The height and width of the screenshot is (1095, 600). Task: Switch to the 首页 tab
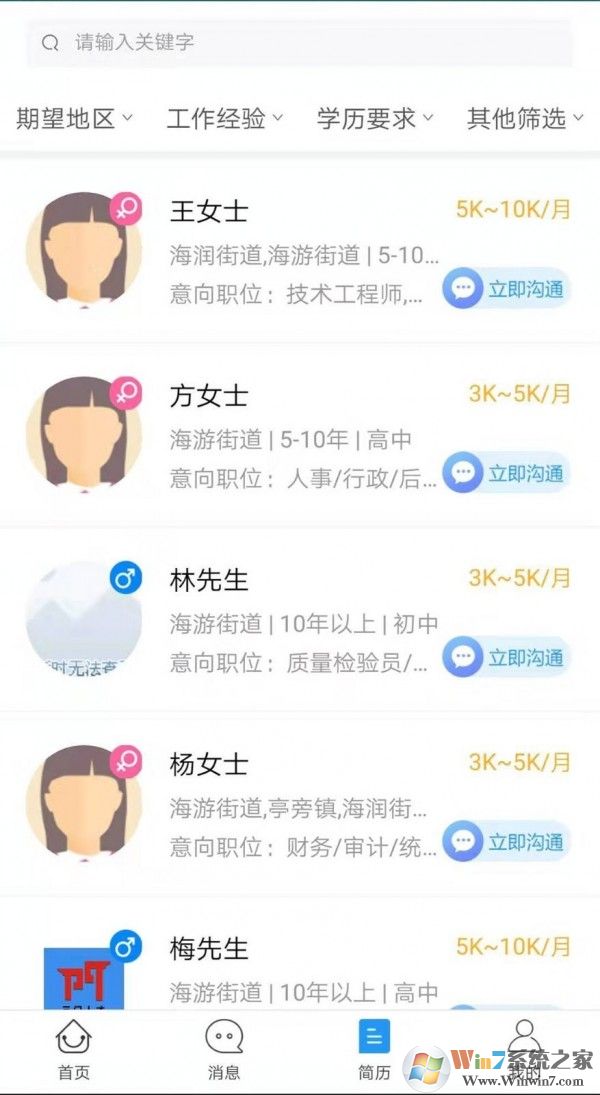click(x=73, y=1050)
